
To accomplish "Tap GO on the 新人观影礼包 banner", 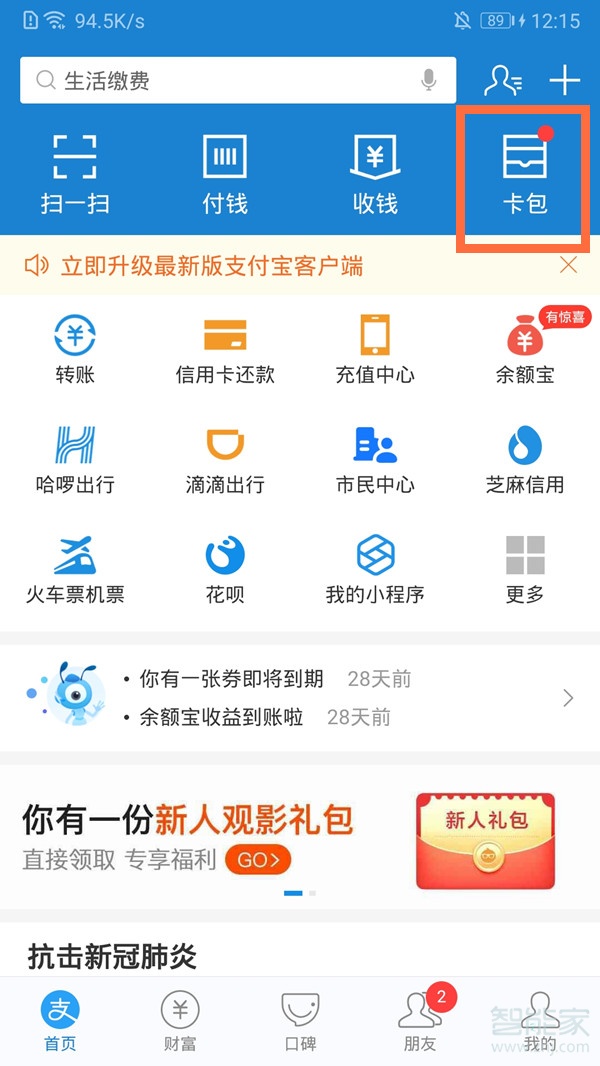I will (x=258, y=859).
